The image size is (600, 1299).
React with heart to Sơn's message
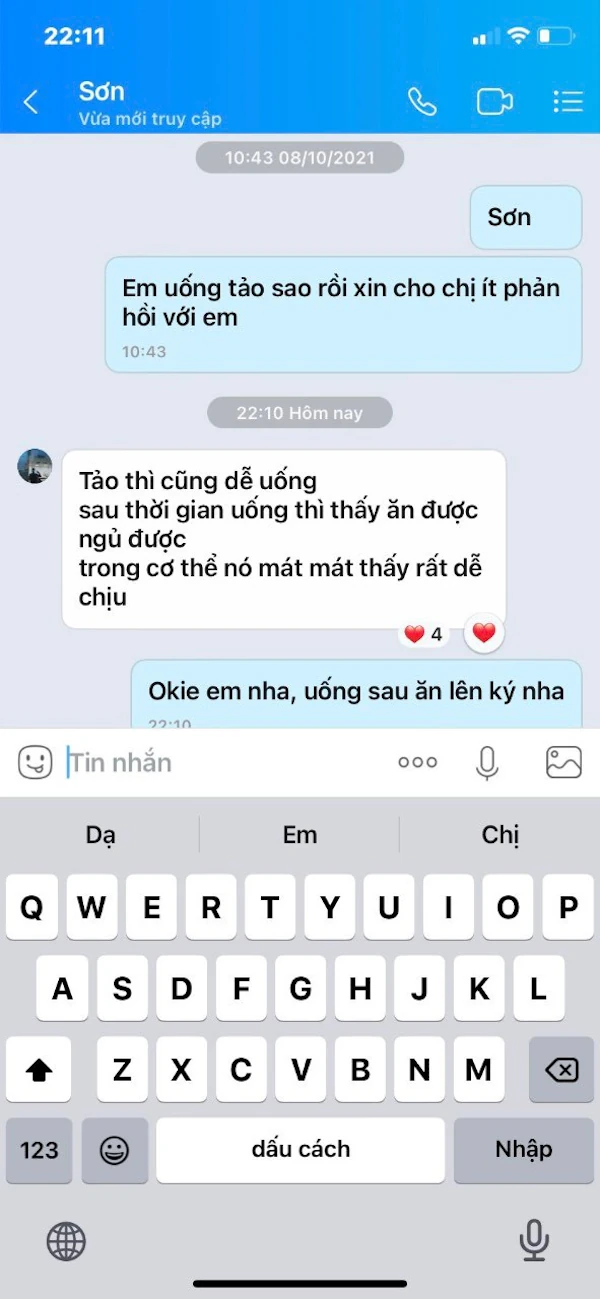(484, 633)
